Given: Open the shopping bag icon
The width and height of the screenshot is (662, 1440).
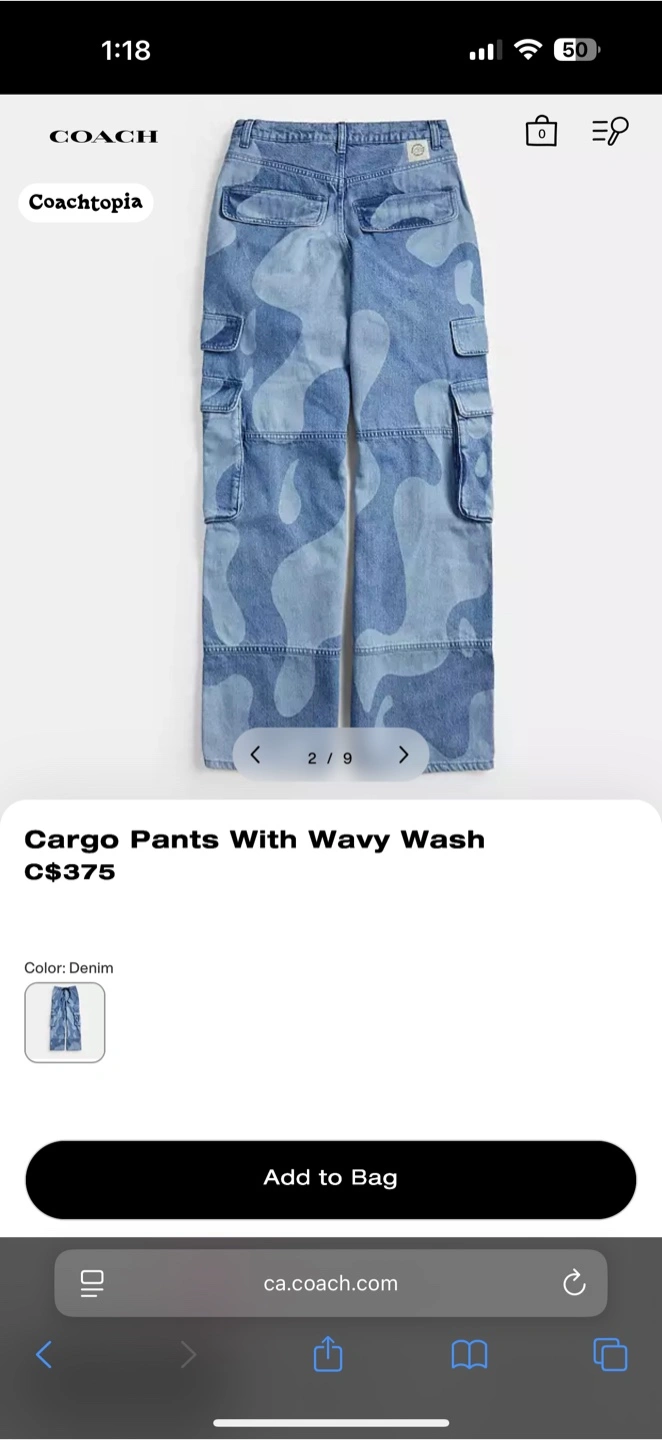Looking at the screenshot, I should (x=541, y=132).
